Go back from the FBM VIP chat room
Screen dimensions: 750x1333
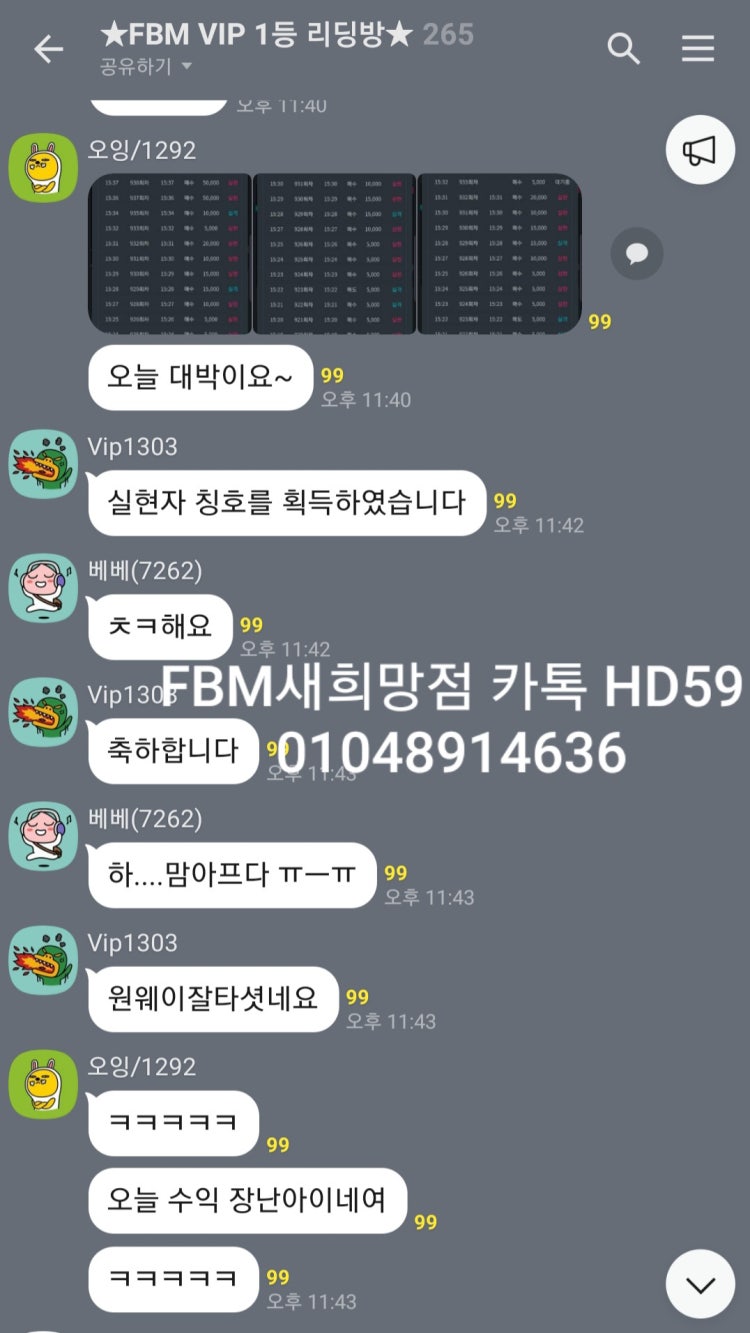(x=48, y=49)
